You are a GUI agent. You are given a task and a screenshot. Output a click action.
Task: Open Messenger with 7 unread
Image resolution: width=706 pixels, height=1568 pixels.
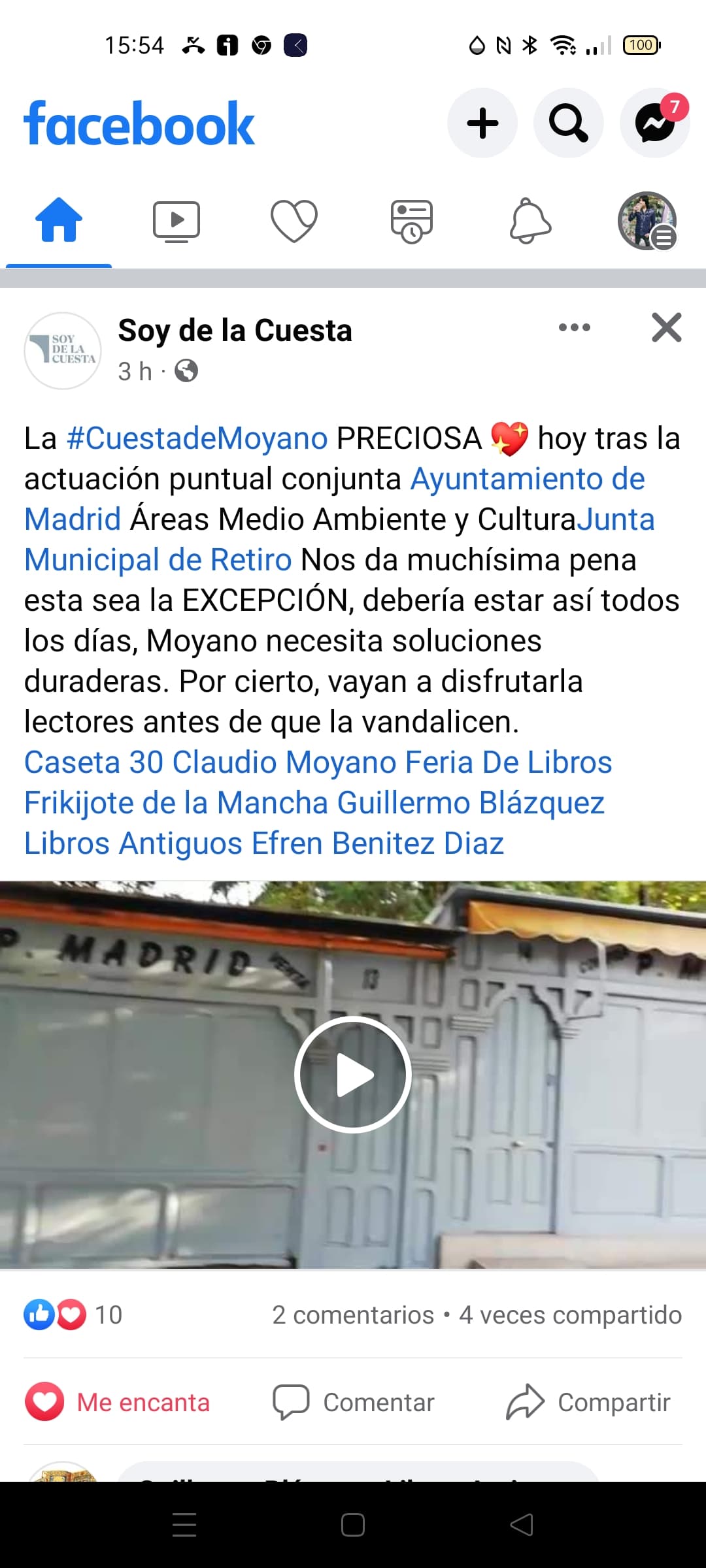point(654,123)
